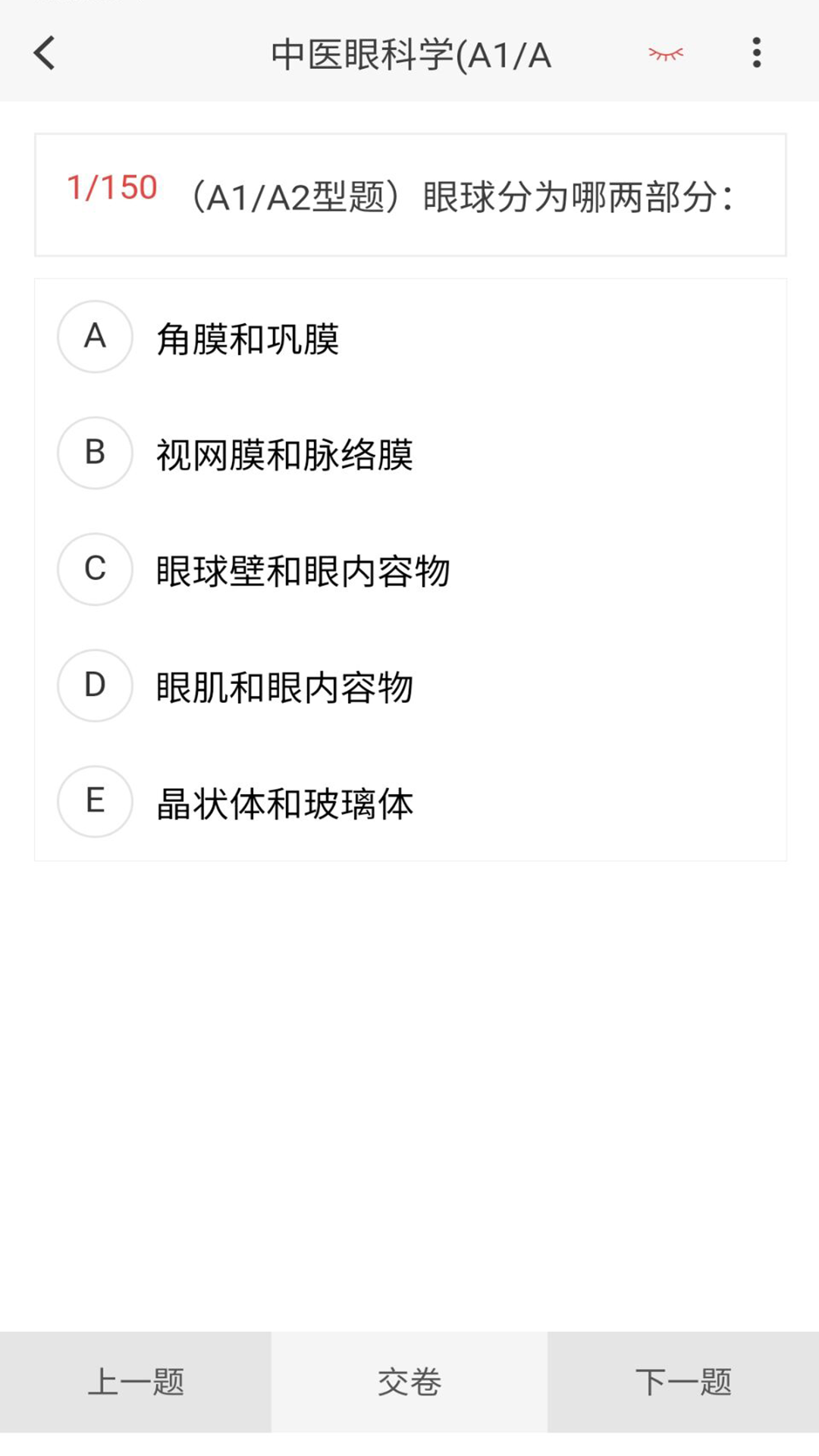Tap the circled letter D icon

click(94, 686)
